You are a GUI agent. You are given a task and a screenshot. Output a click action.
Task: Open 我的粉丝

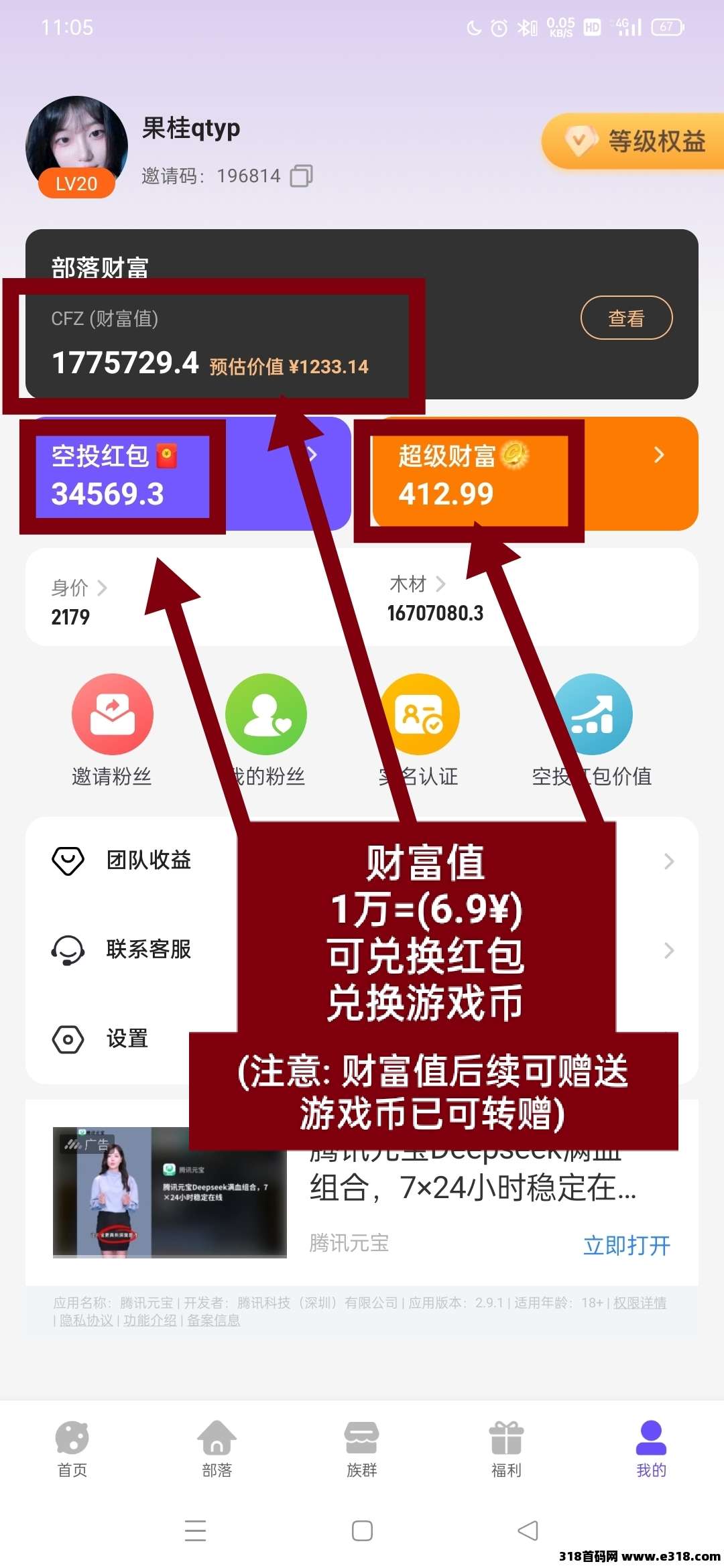click(266, 730)
